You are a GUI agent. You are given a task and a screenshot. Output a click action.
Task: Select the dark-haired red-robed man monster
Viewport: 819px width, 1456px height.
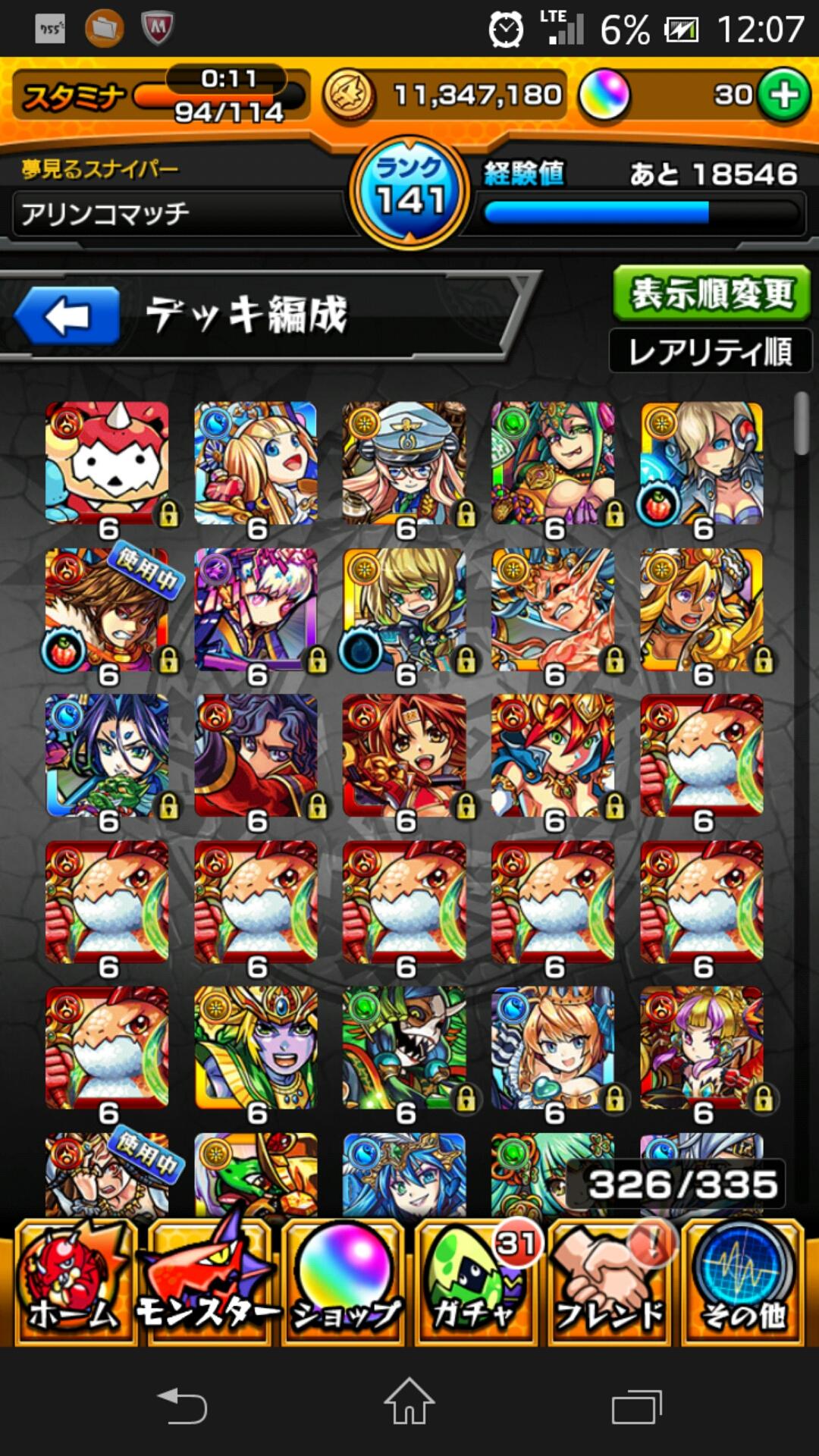coord(256,756)
